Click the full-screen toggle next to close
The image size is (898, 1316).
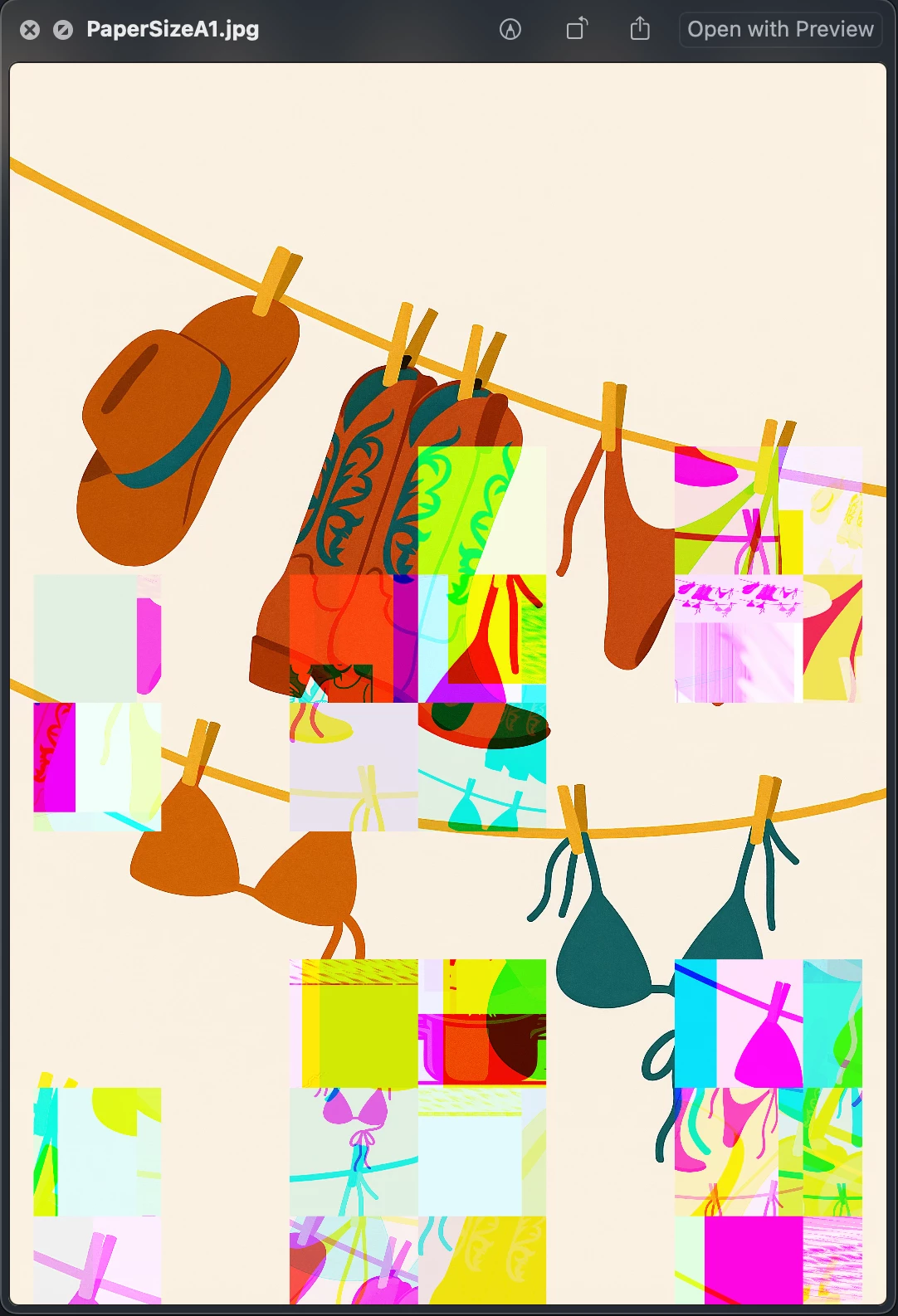63,30
